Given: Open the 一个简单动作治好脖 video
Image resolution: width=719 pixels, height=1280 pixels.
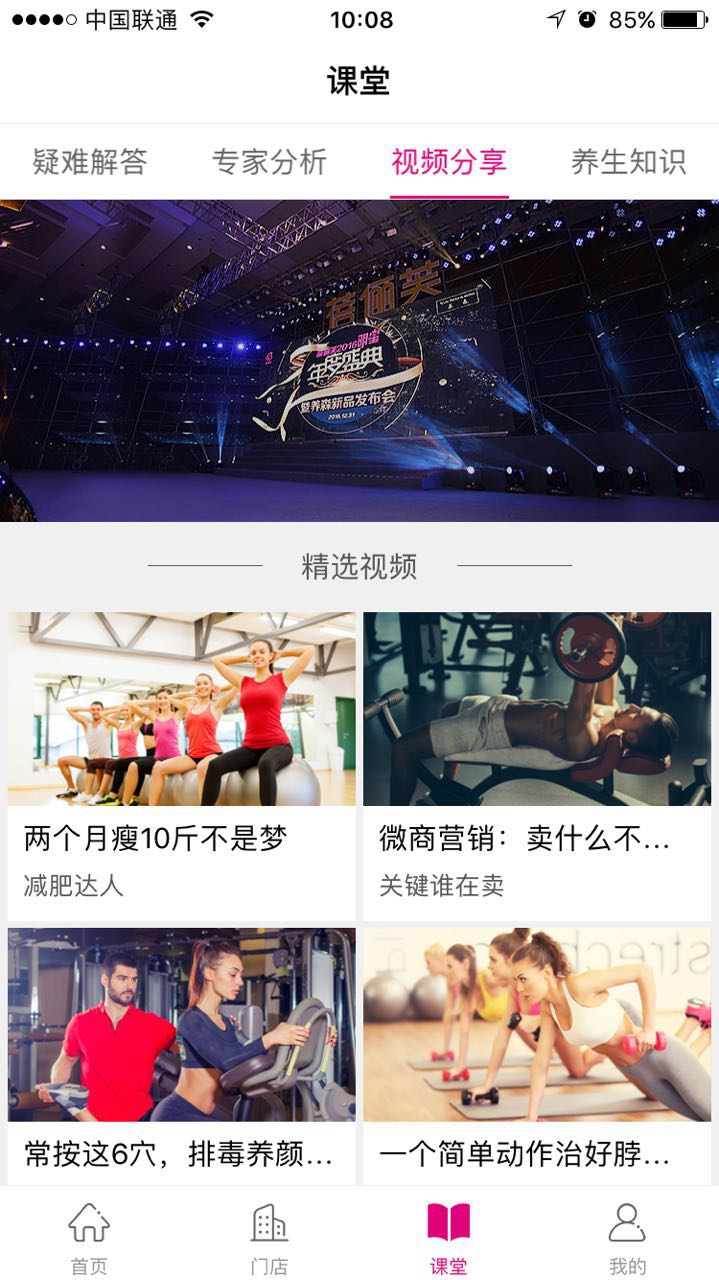Looking at the screenshot, I should pos(537,1055).
